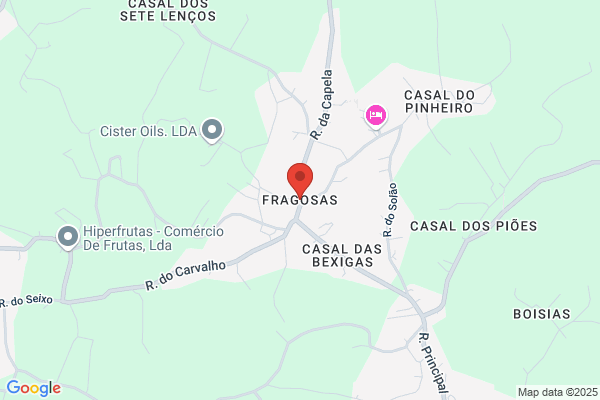The height and width of the screenshot is (400, 600).
Task: Select the pink lodging marker near Casal do Pinheiro
Action: point(376,117)
